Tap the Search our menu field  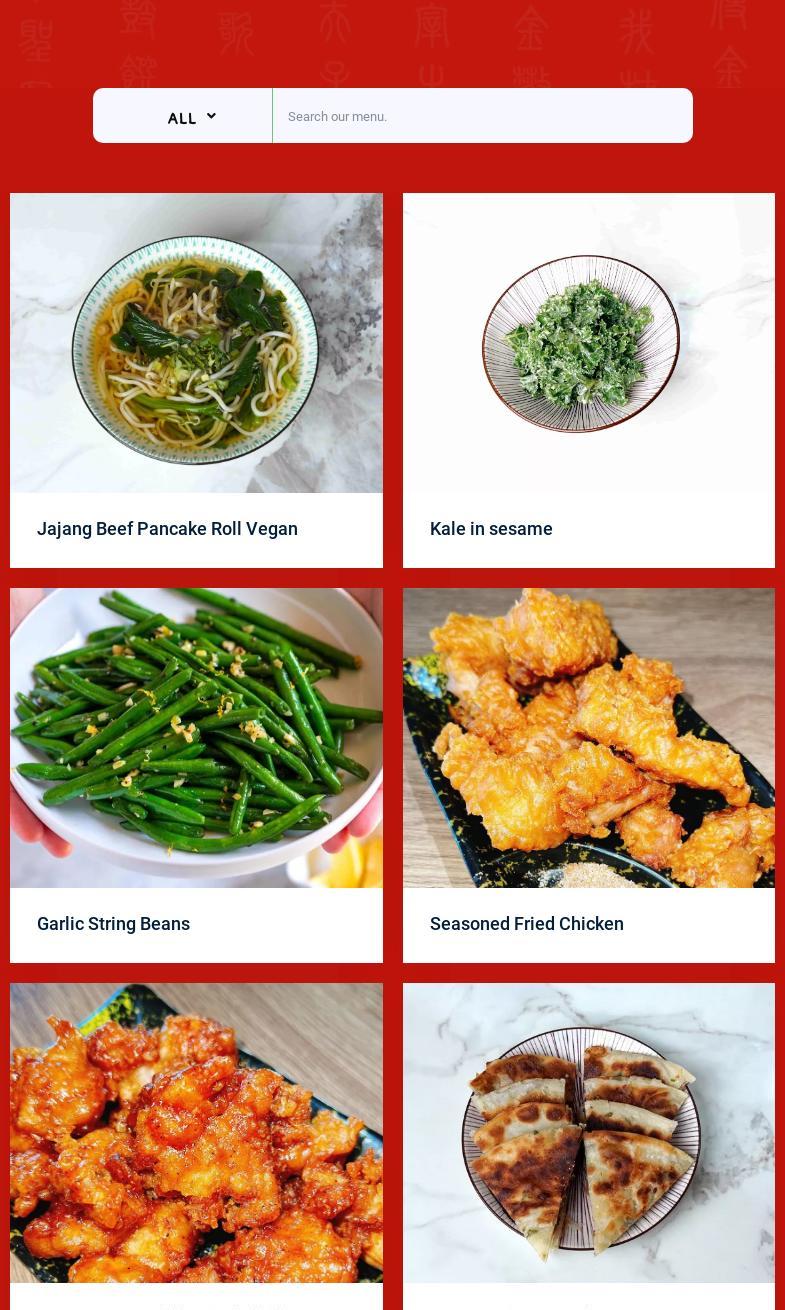coord(482,116)
